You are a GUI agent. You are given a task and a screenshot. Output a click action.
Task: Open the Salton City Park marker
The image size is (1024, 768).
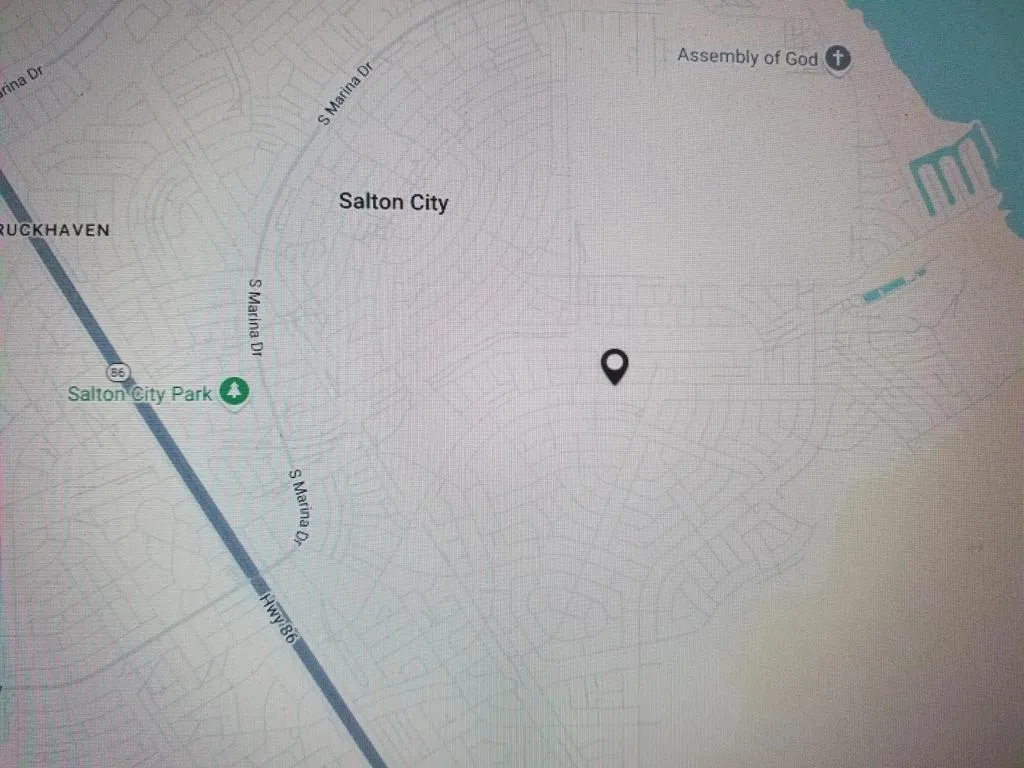tap(235, 391)
